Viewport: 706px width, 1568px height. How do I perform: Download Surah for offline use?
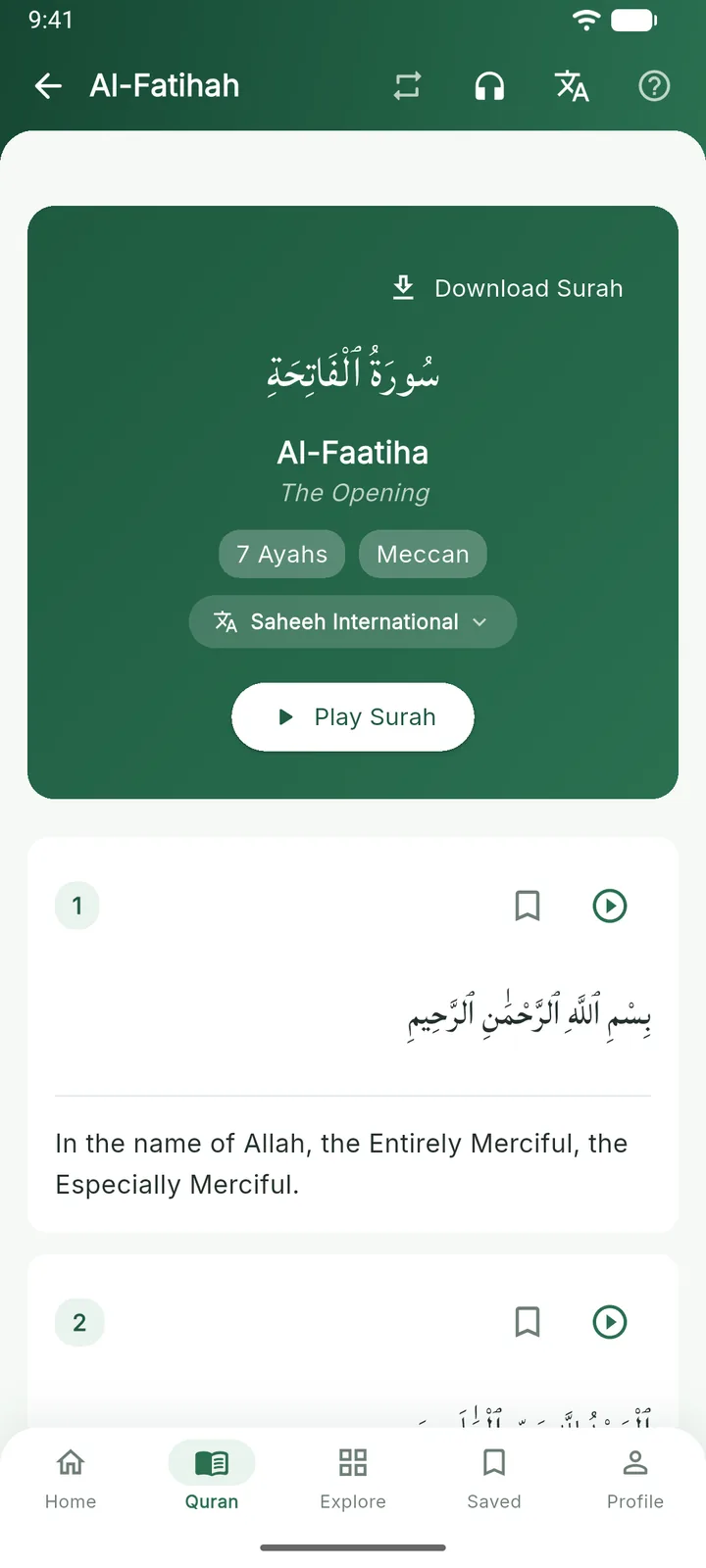pos(507,288)
